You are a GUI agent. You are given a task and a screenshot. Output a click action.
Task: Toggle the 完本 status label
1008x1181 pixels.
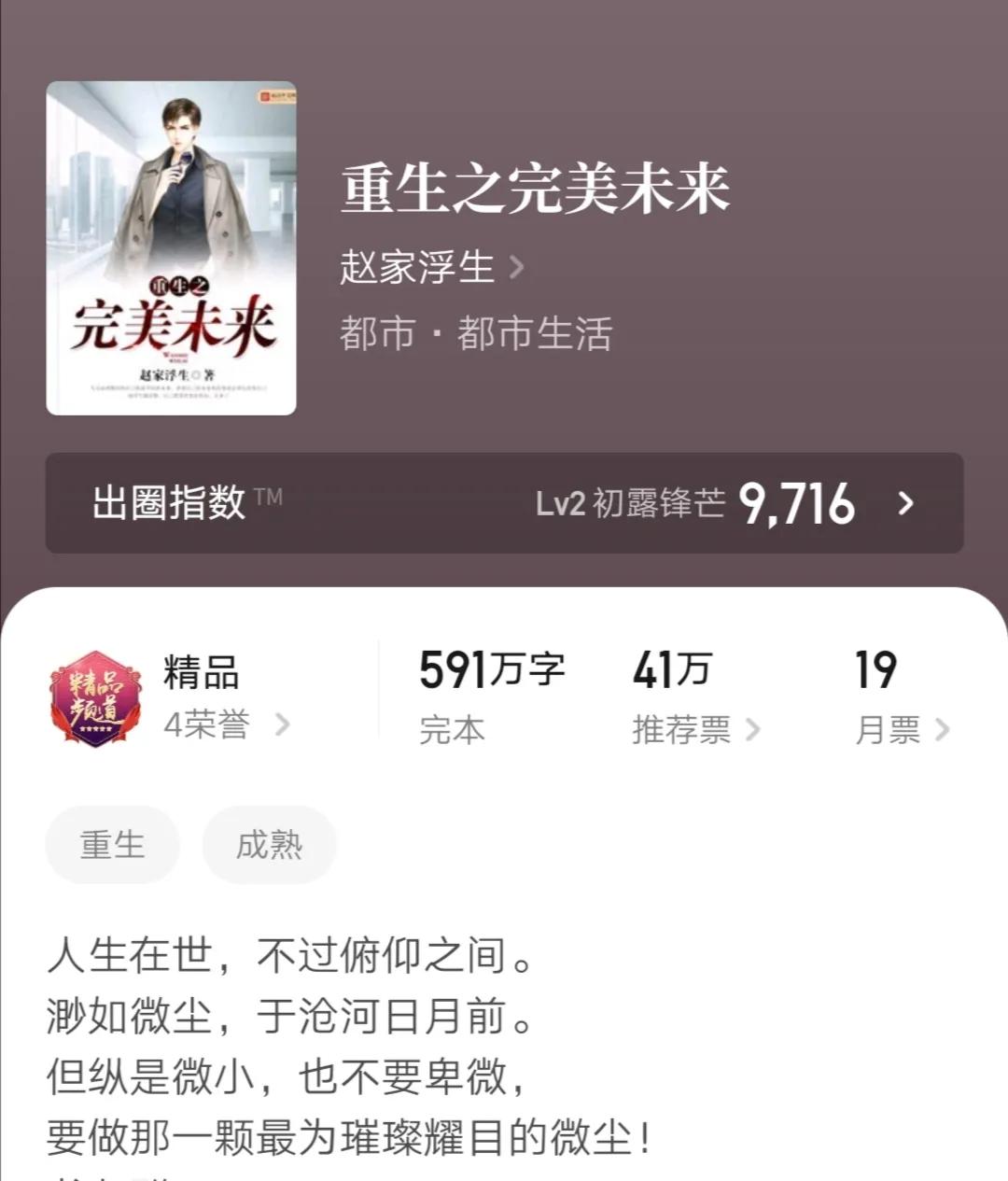point(452,731)
